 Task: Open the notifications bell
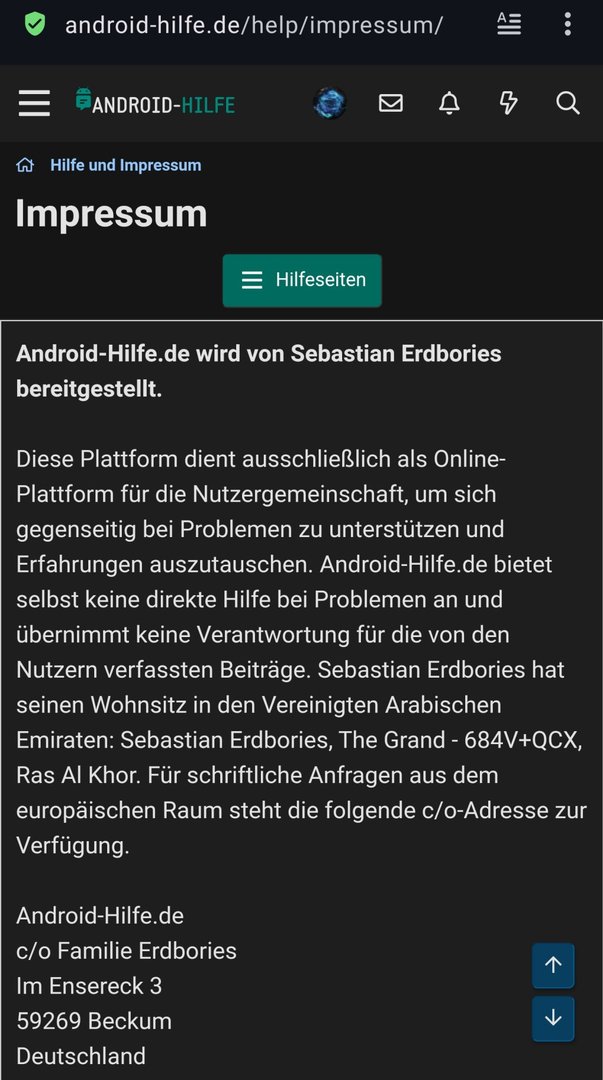[450, 103]
